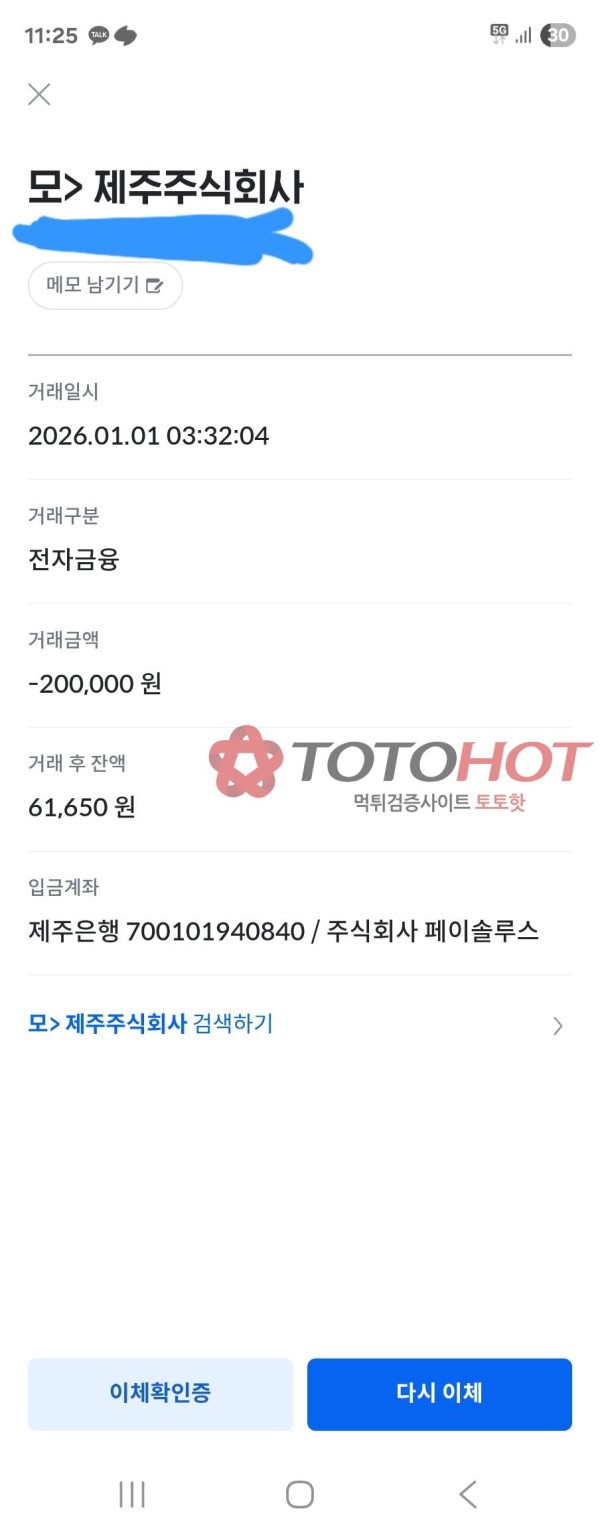Tap the system home button
Screen dimensions: 600x1537
[300, 1494]
